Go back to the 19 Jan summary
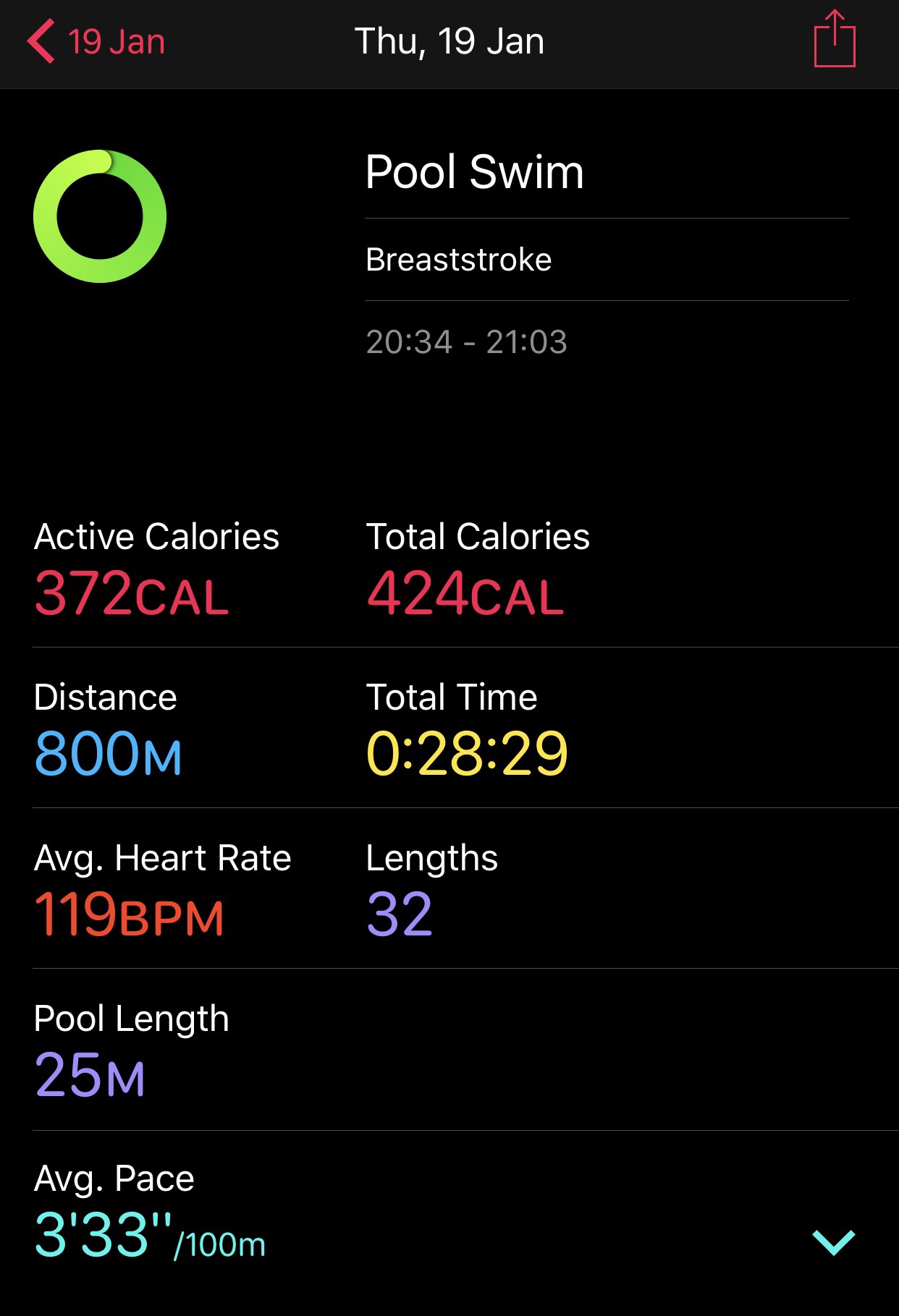 pyautogui.click(x=96, y=41)
